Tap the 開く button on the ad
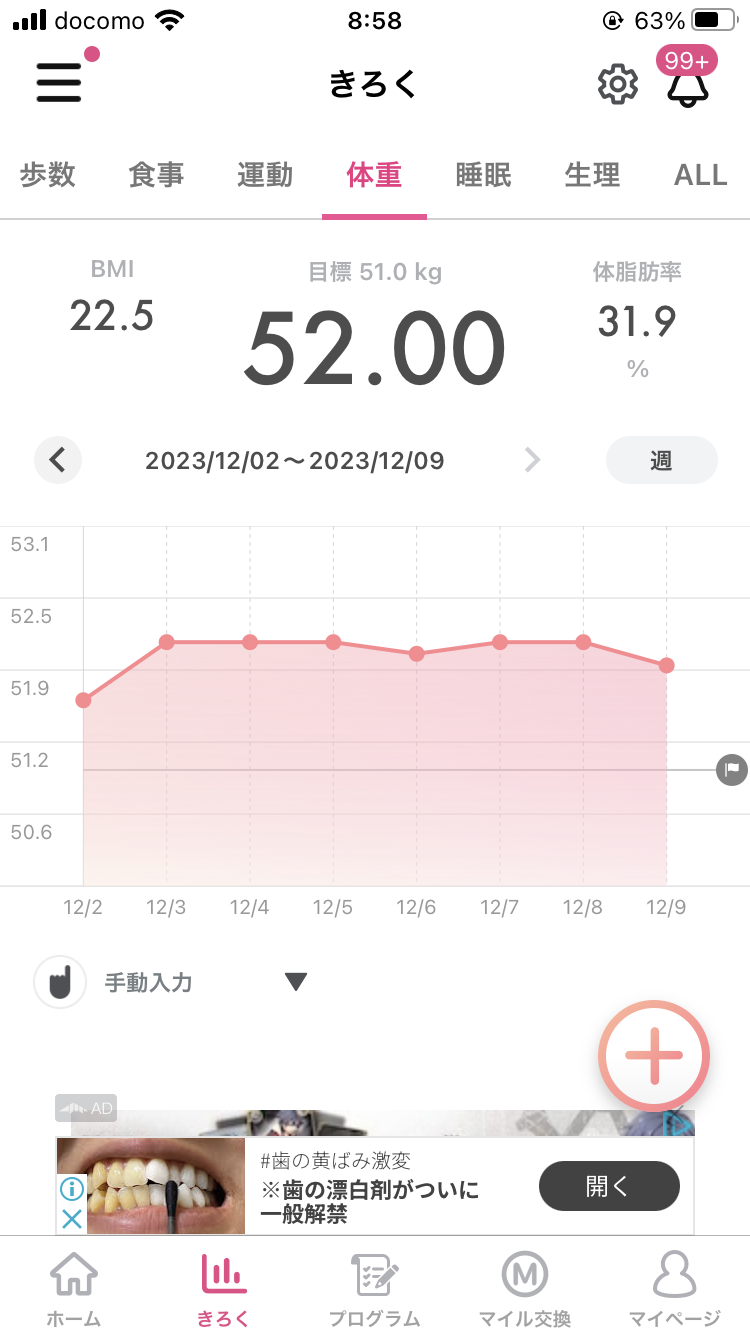This screenshot has width=750, height=1334. coord(609,1187)
